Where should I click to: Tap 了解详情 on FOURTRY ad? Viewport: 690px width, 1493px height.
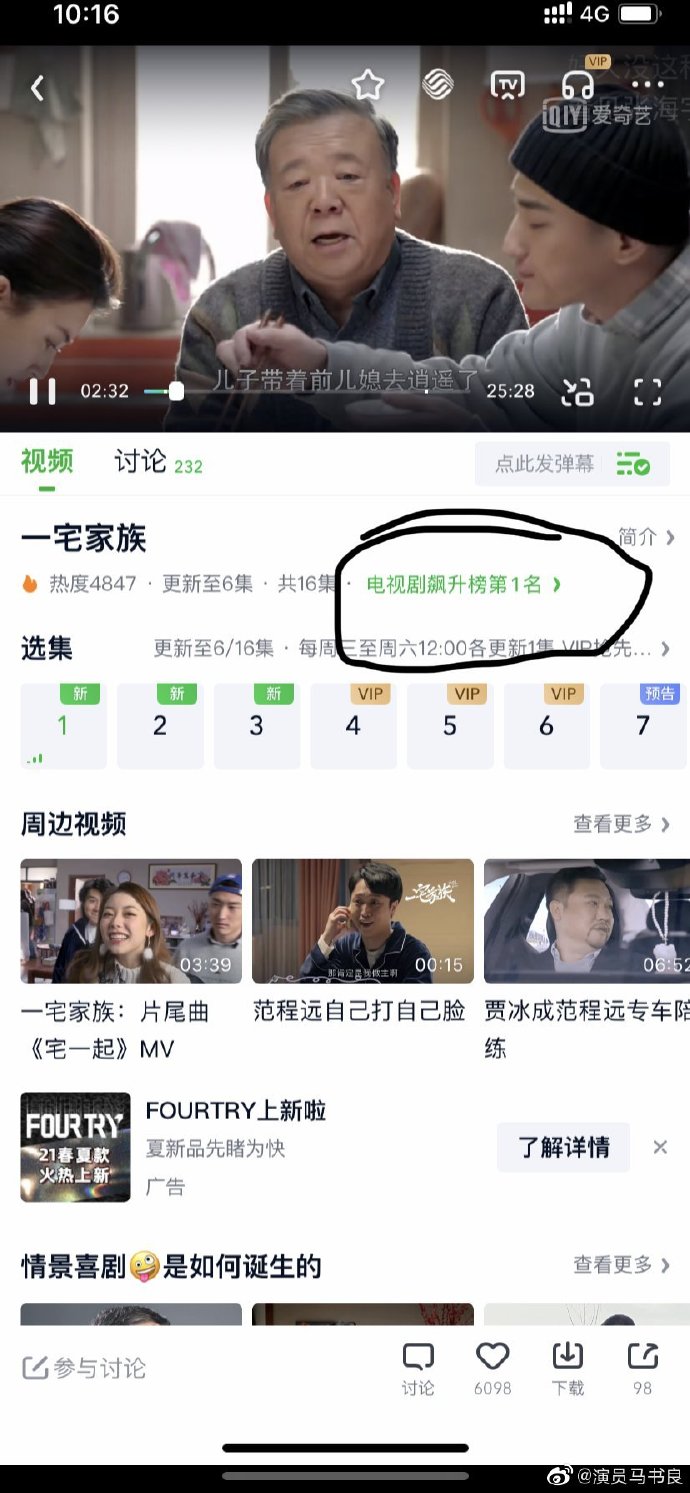point(563,1147)
